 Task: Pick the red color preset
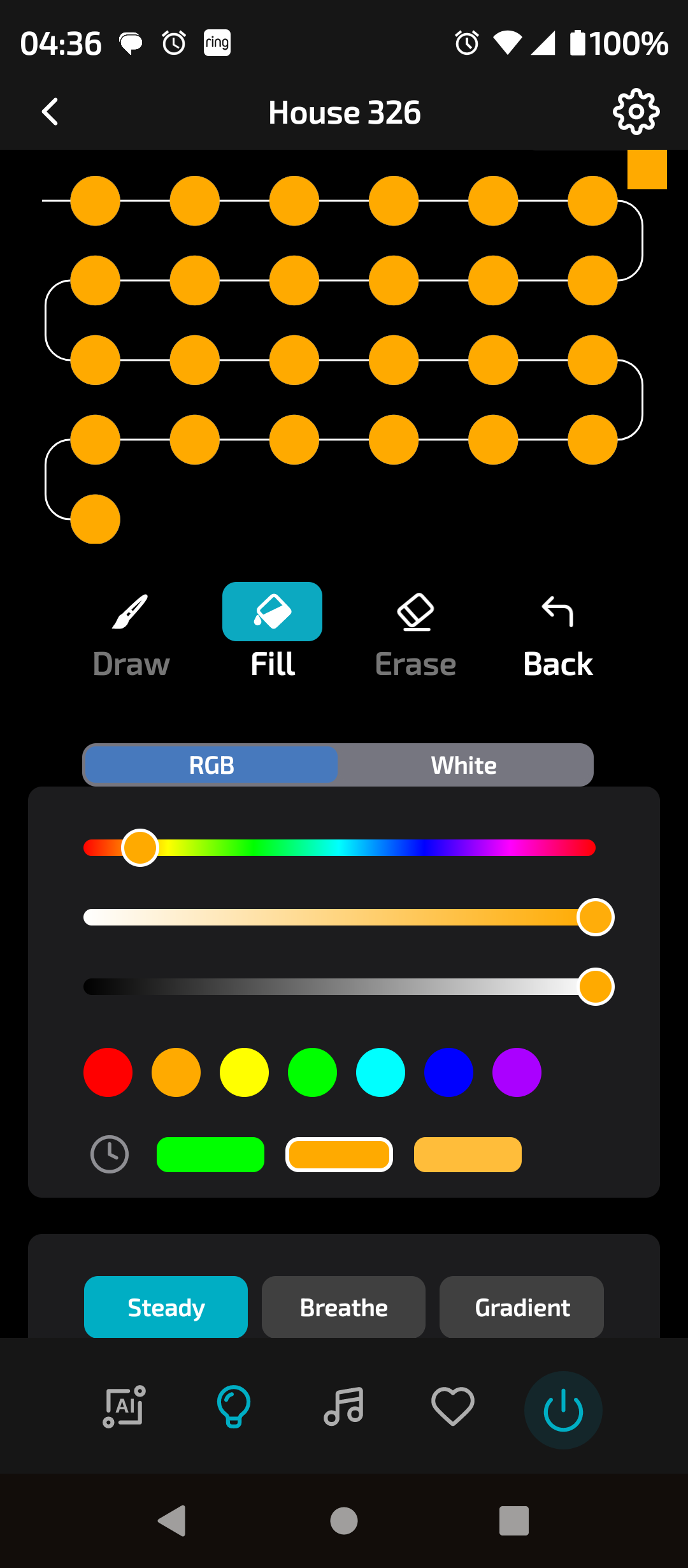pyautogui.click(x=108, y=1072)
